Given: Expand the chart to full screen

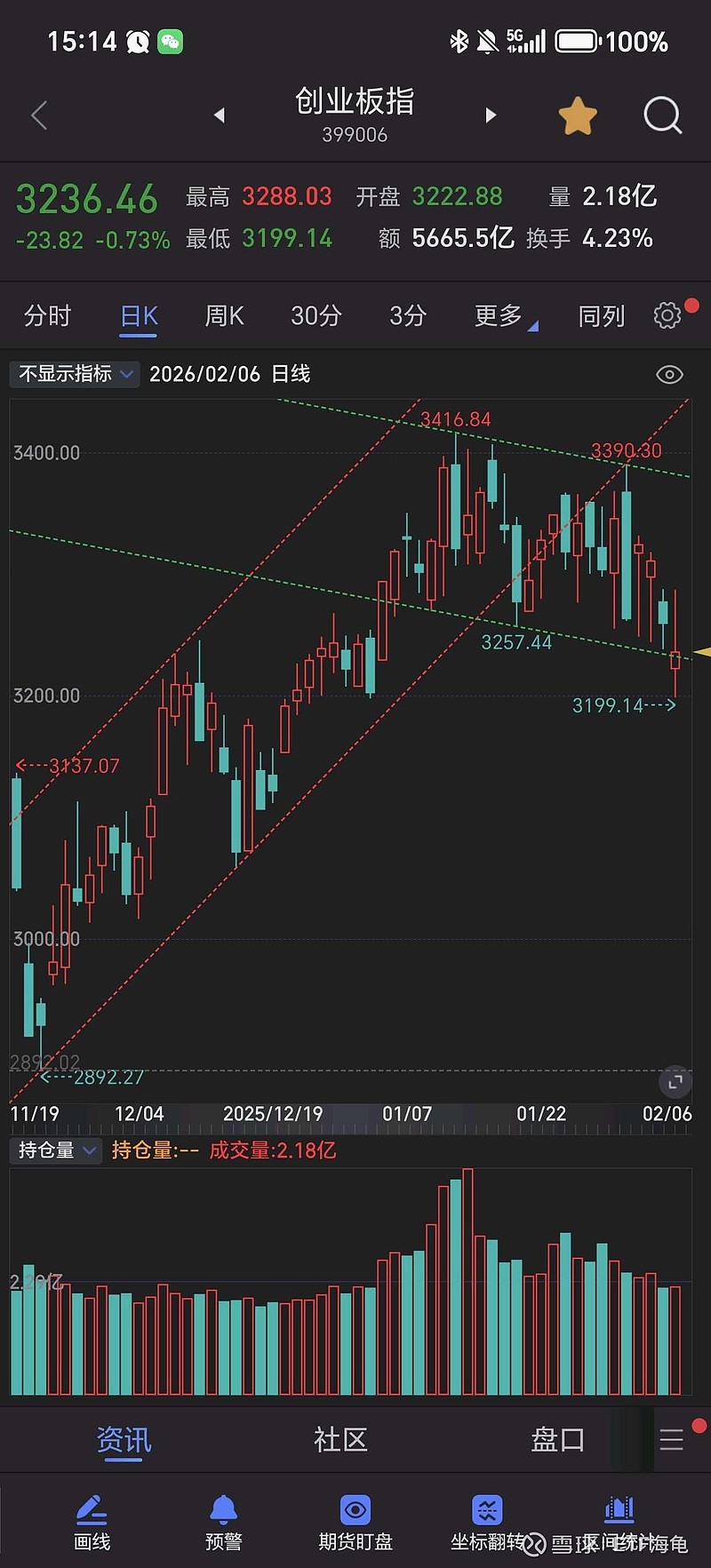Looking at the screenshot, I should pyautogui.click(x=675, y=1081).
